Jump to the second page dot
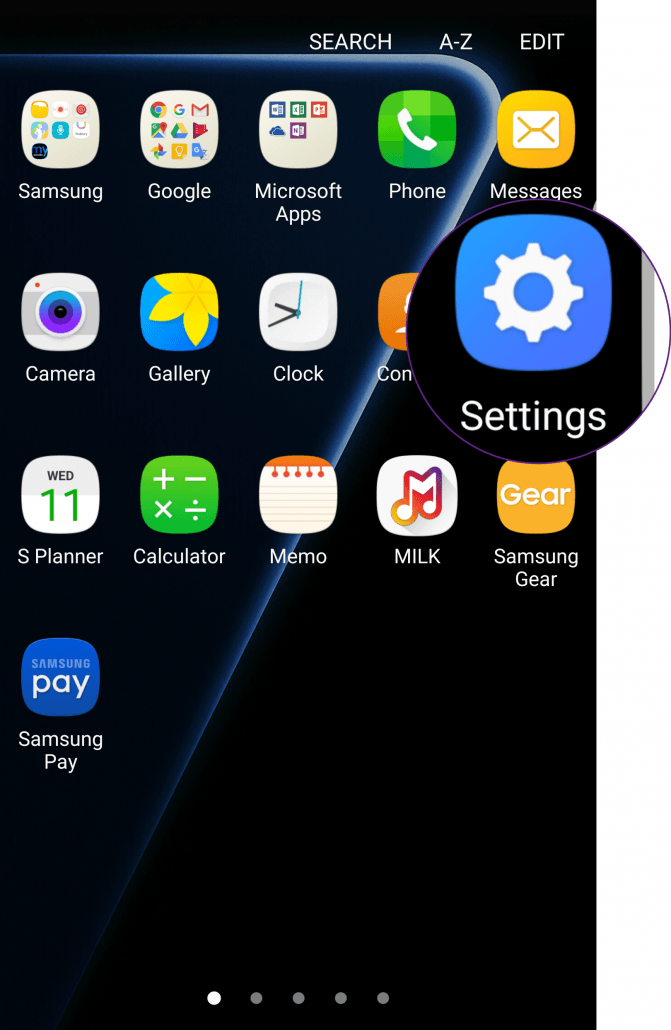This screenshot has height=1030, width=671. [x=256, y=997]
